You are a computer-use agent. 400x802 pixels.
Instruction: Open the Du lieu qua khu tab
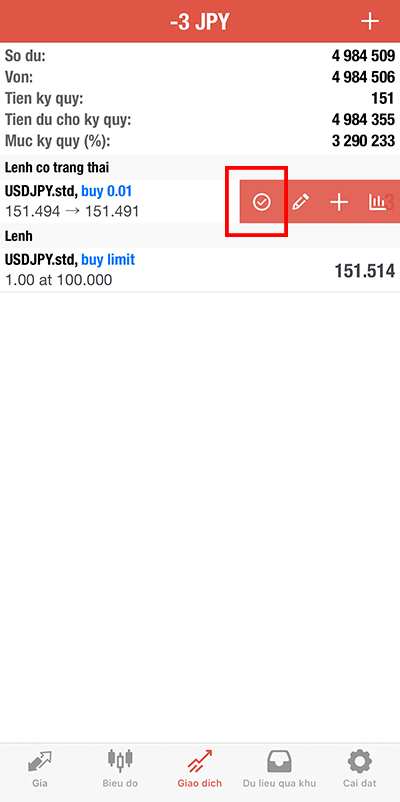[x=279, y=769]
